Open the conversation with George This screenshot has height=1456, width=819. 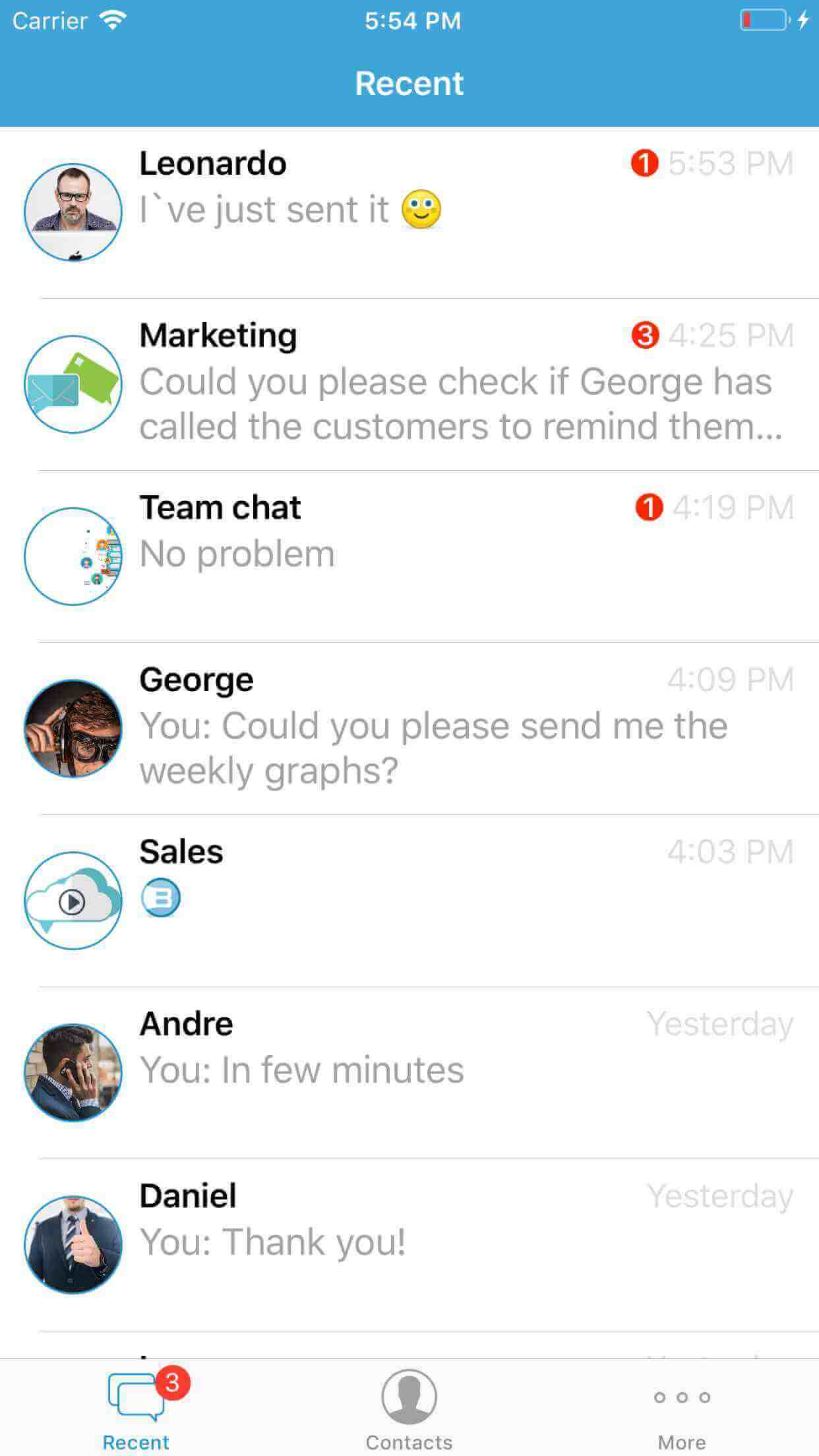[409, 729]
